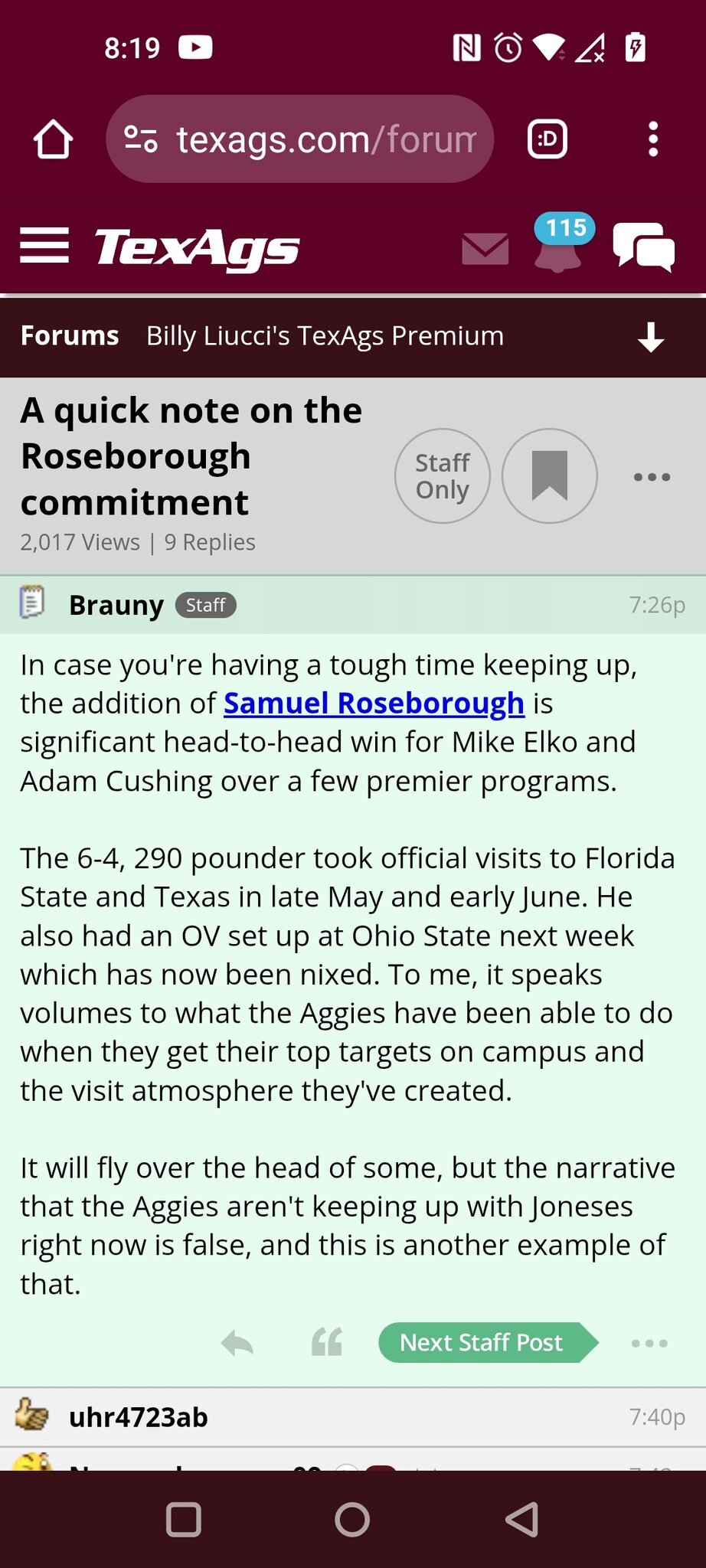Viewport: 706px width, 1568px height.
Task: Open Brauny's profile
Action: point(116,605)
